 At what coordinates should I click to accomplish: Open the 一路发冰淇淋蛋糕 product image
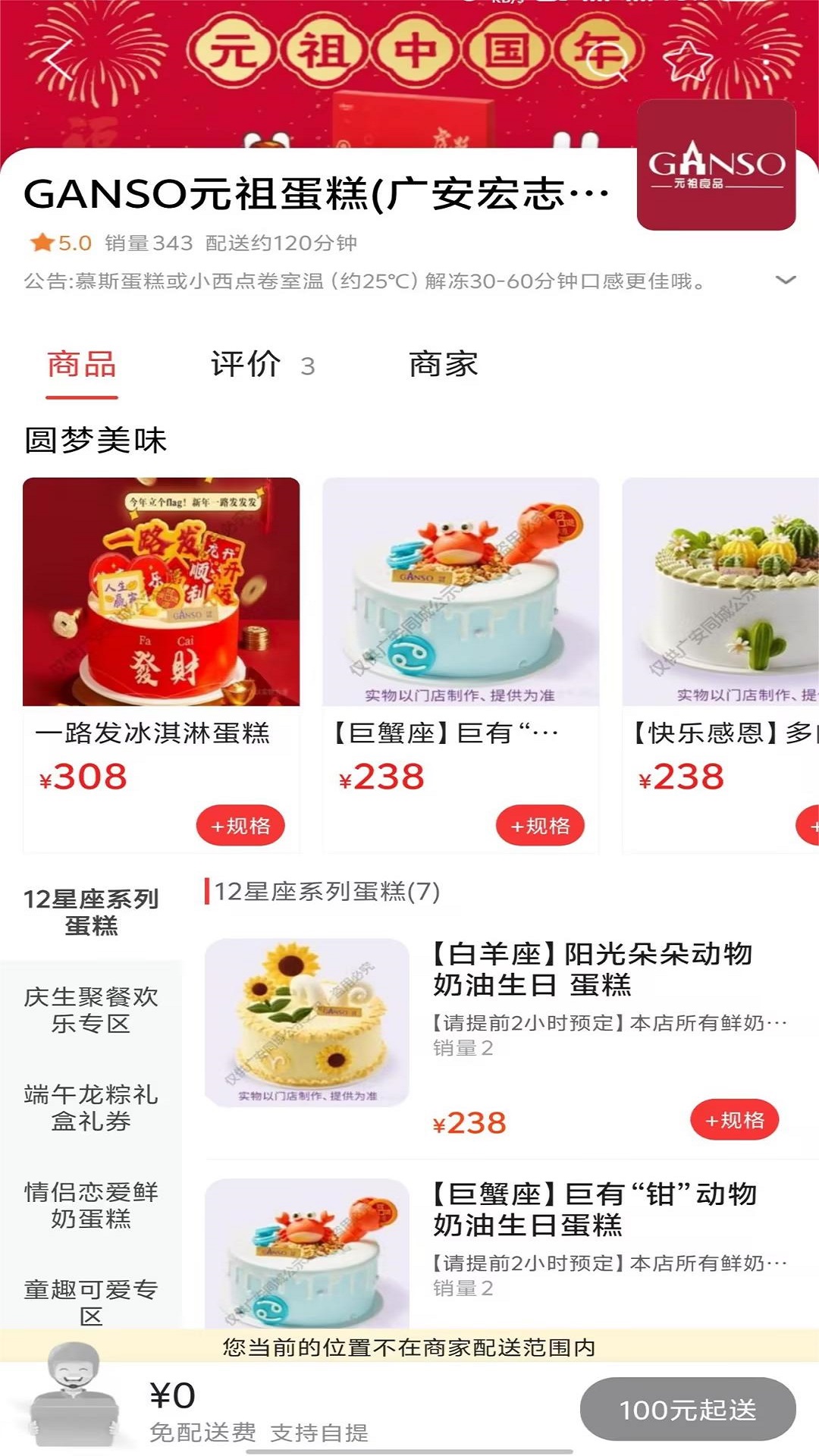159,591
